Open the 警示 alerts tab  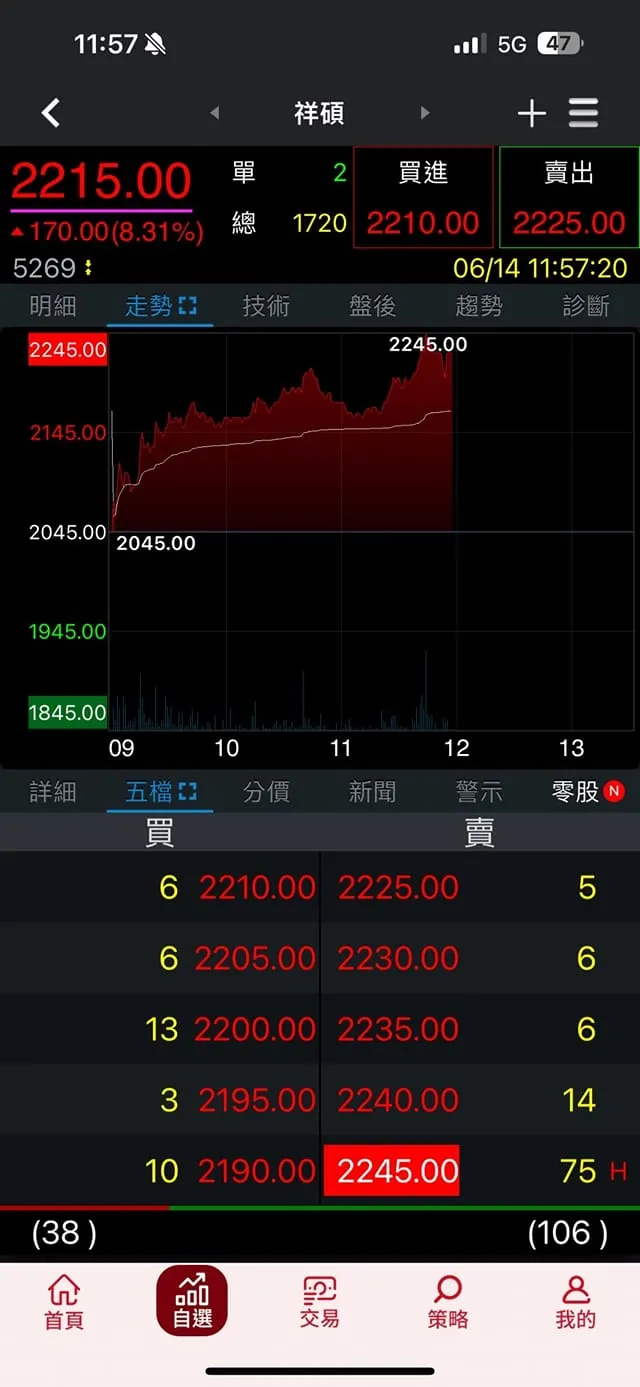[x=479, y=792]
